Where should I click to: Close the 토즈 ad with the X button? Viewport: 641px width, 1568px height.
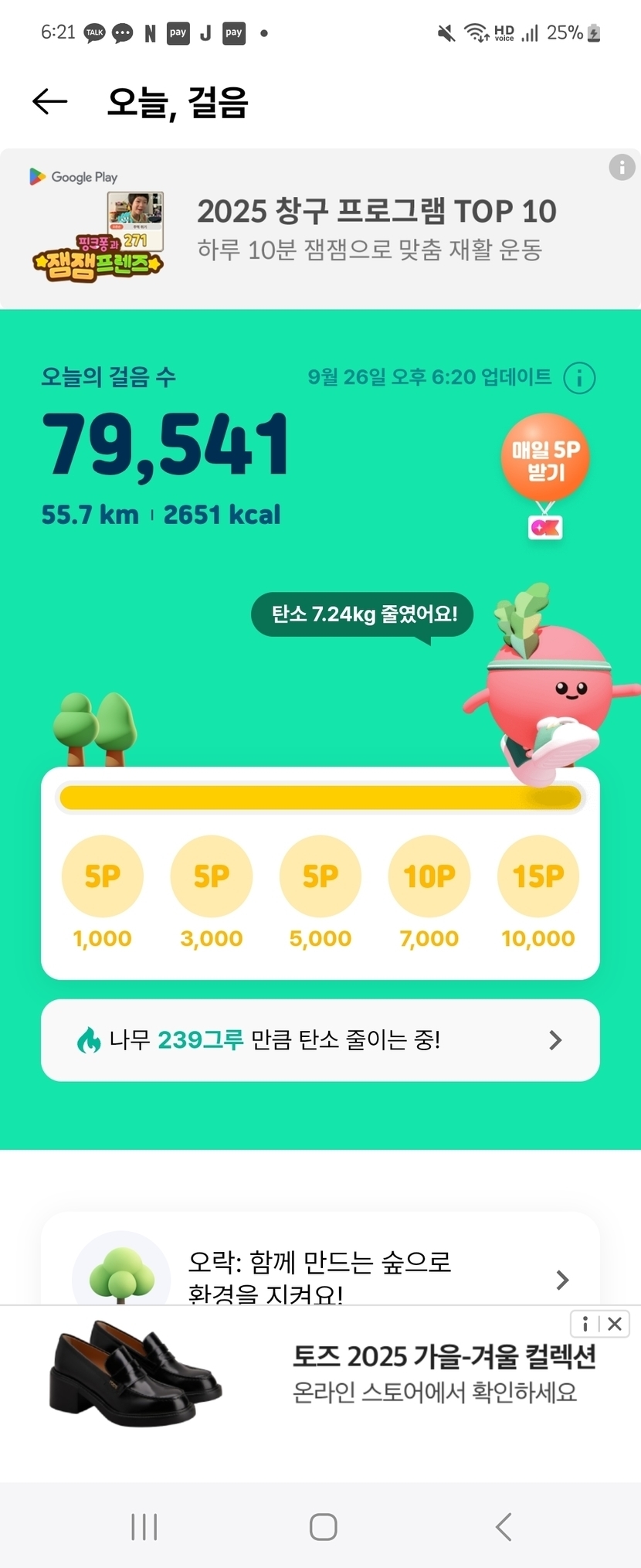[x=615, y=1324]
